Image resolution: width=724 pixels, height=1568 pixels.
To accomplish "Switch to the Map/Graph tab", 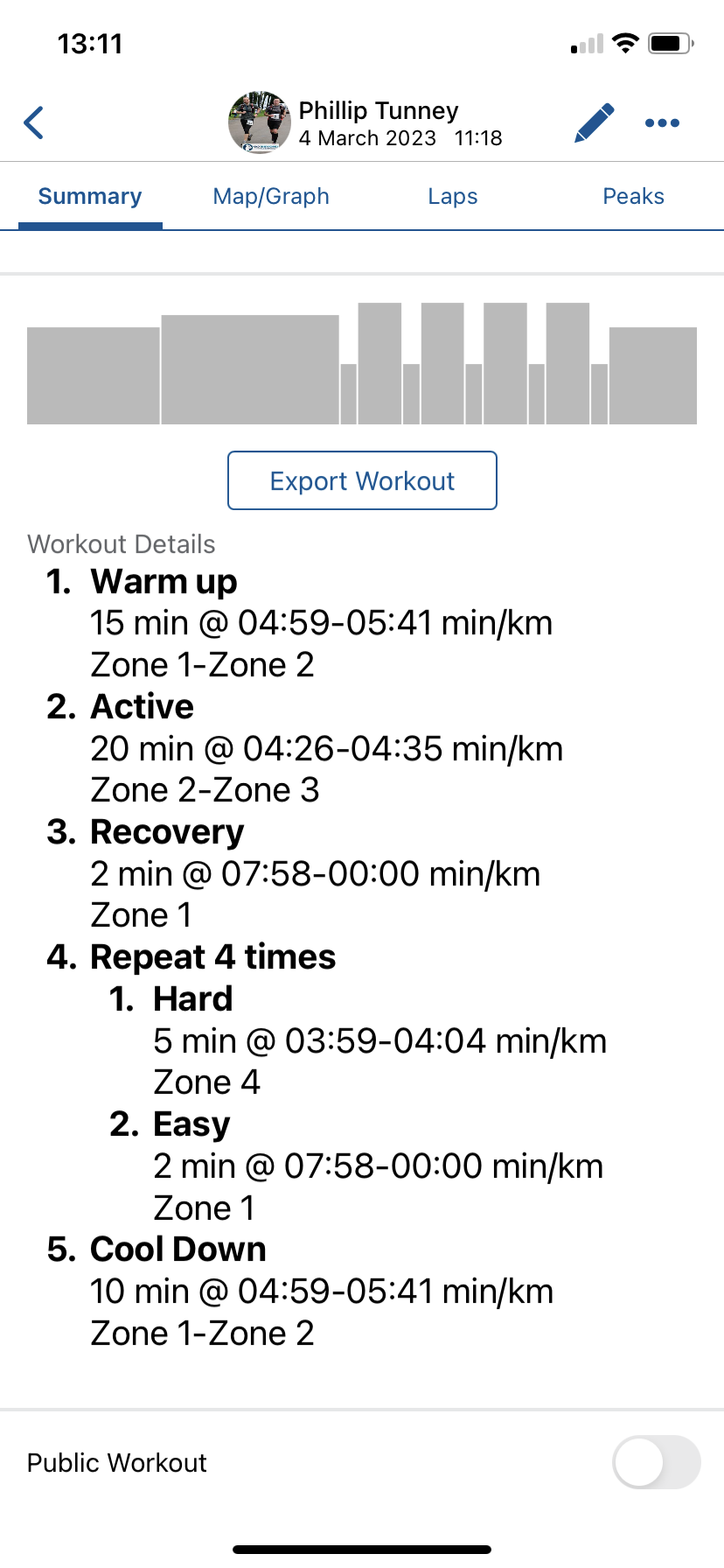I will (271, 196).
